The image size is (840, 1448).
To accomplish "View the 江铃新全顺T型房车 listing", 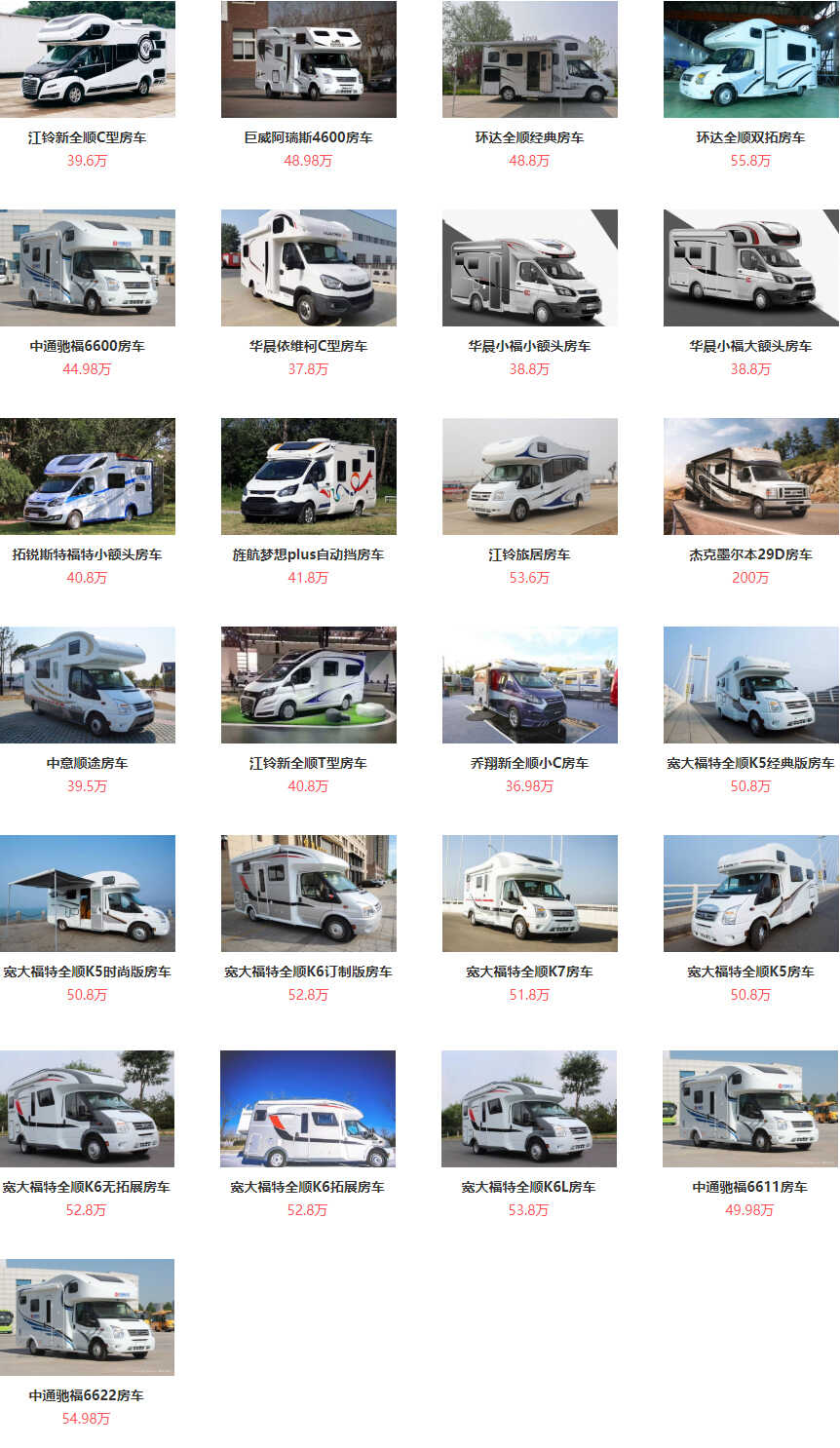I will [x=308, y=685].
